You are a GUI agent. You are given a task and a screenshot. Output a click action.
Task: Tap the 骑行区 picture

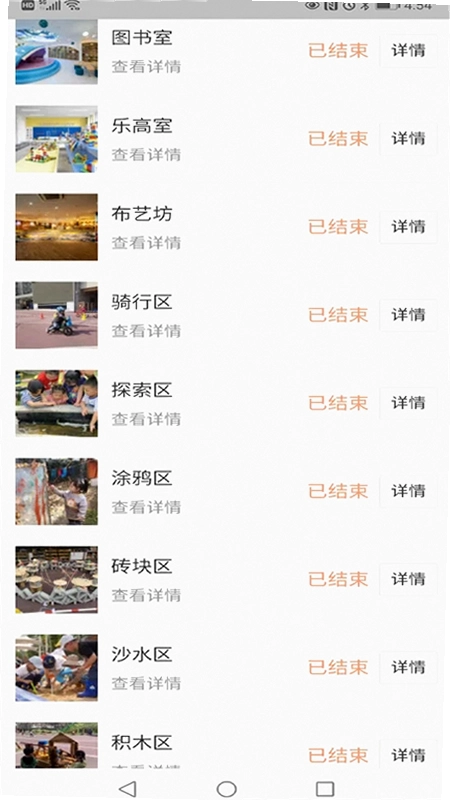(x=57, y=315)
